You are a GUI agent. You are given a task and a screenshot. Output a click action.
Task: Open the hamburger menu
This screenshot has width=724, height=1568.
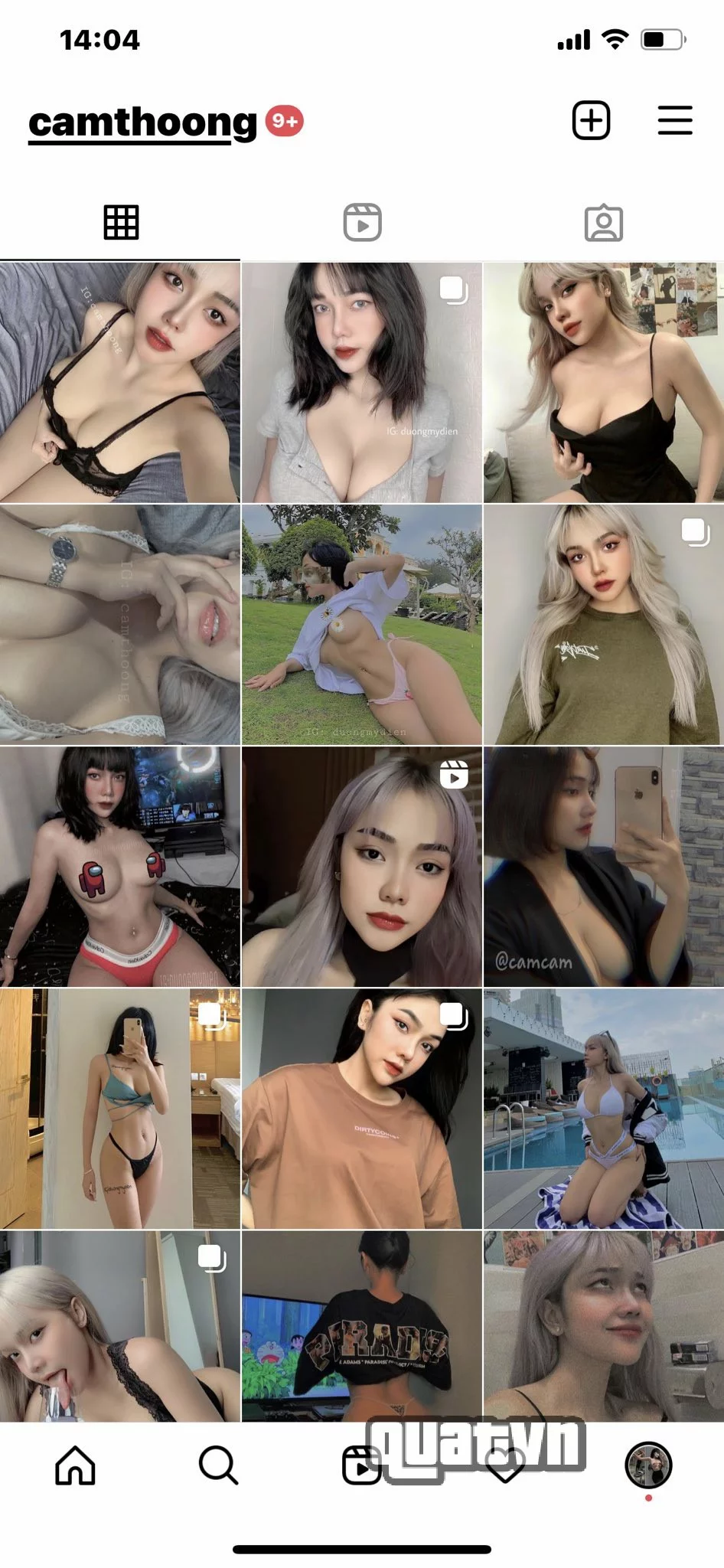coord(674,121)
